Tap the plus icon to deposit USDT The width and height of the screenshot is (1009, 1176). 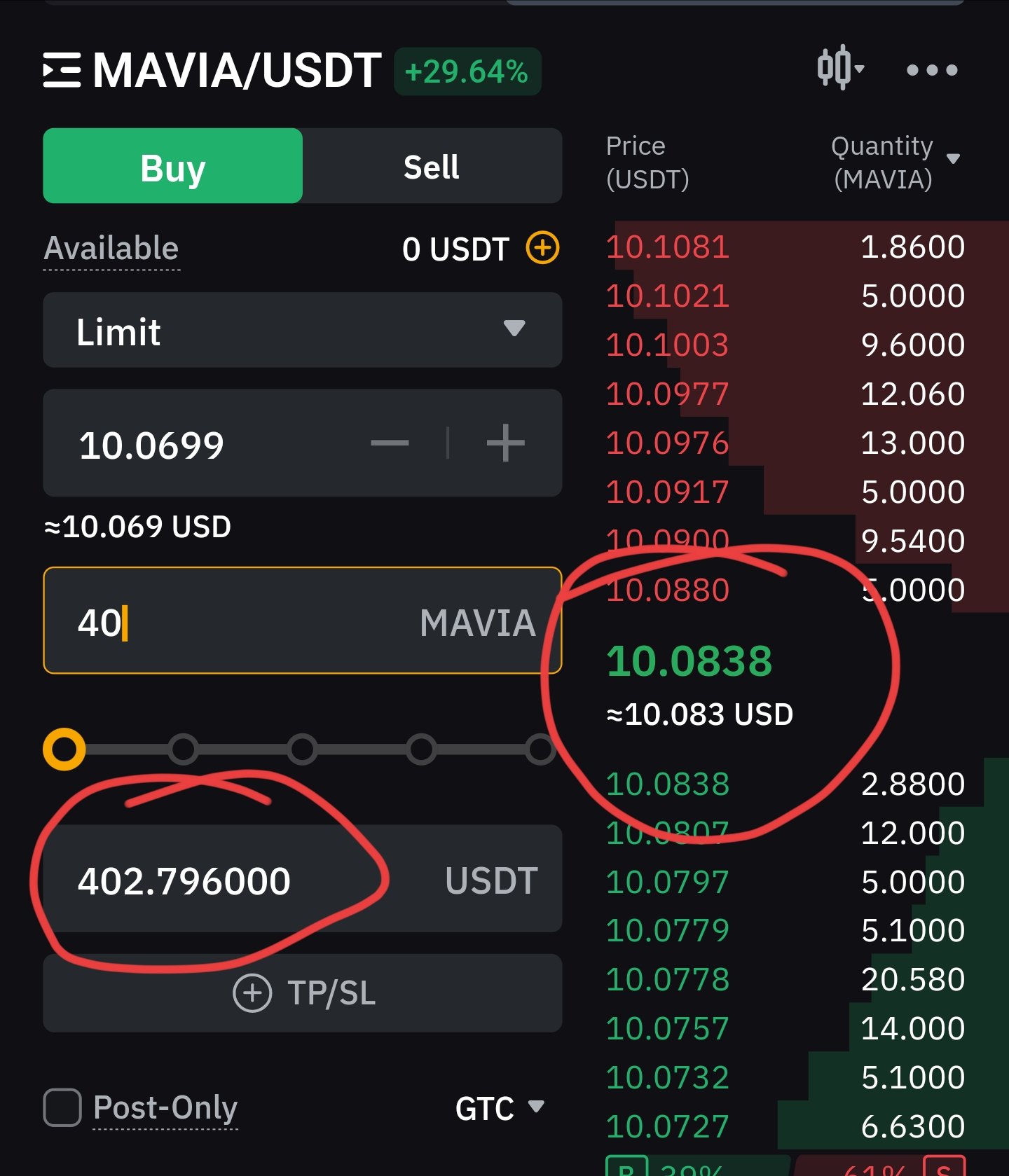pyautogui.click(x=543, y=248)
